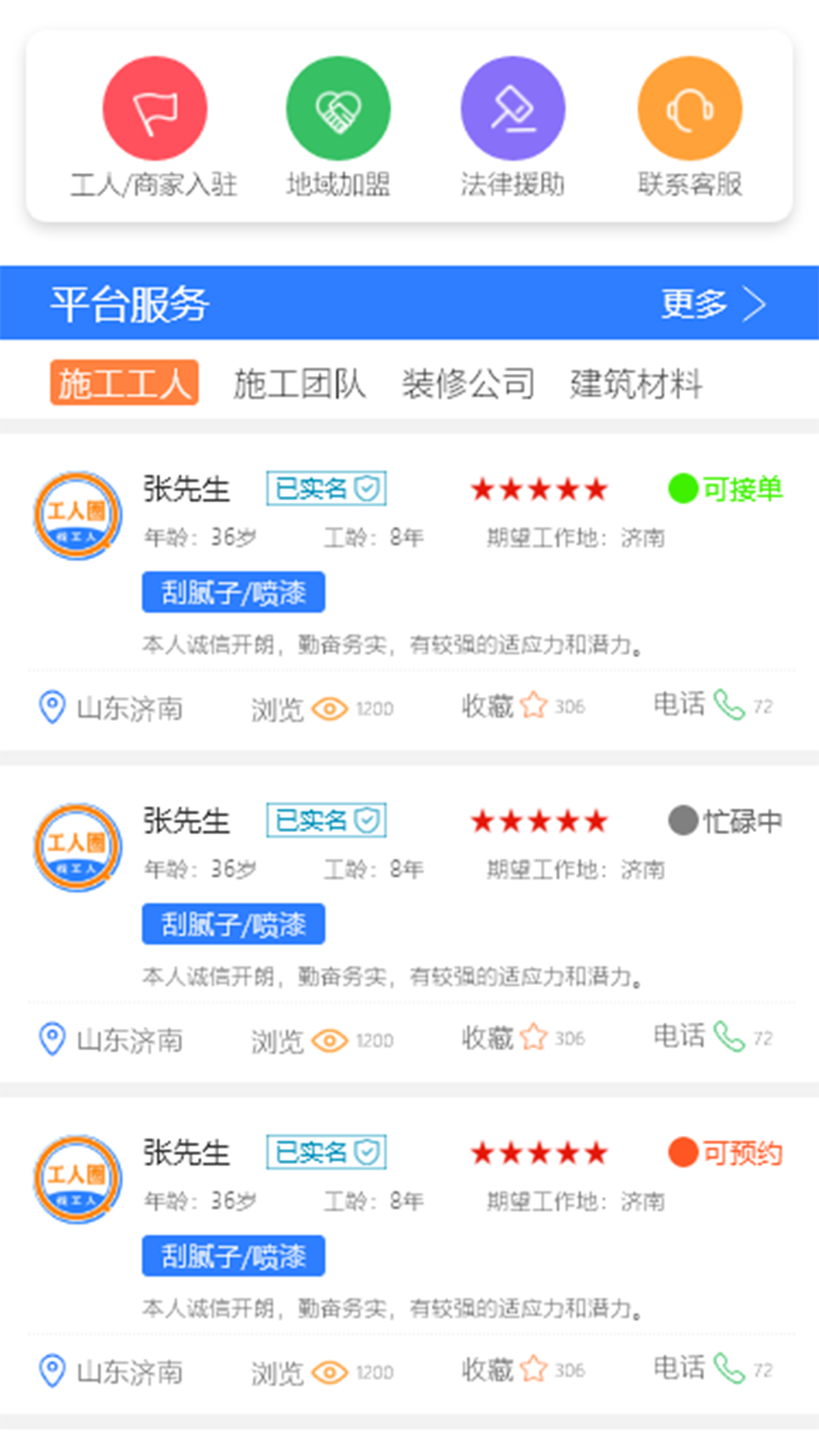Contact customer service via the orange headset icon
The height and width of the screenshot is (1456, 819).
click(x=689, y=107)
